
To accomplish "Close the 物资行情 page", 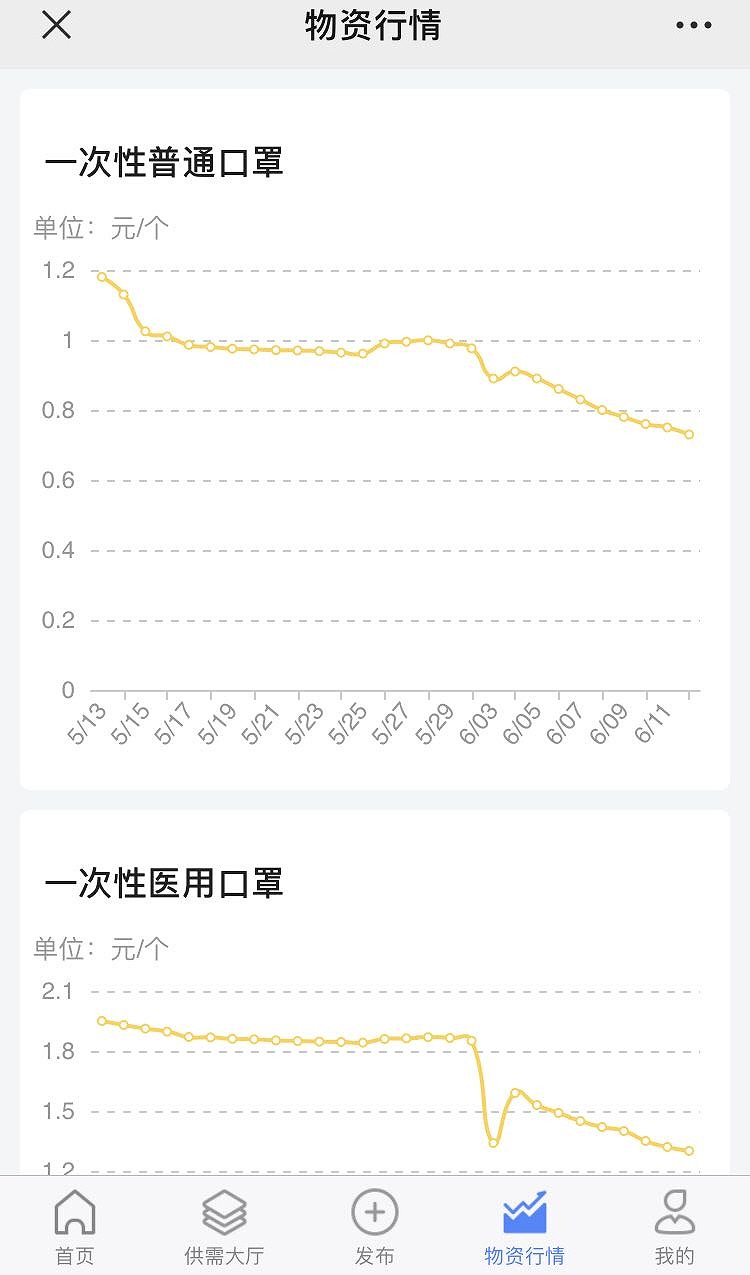I will click(56, 25).
